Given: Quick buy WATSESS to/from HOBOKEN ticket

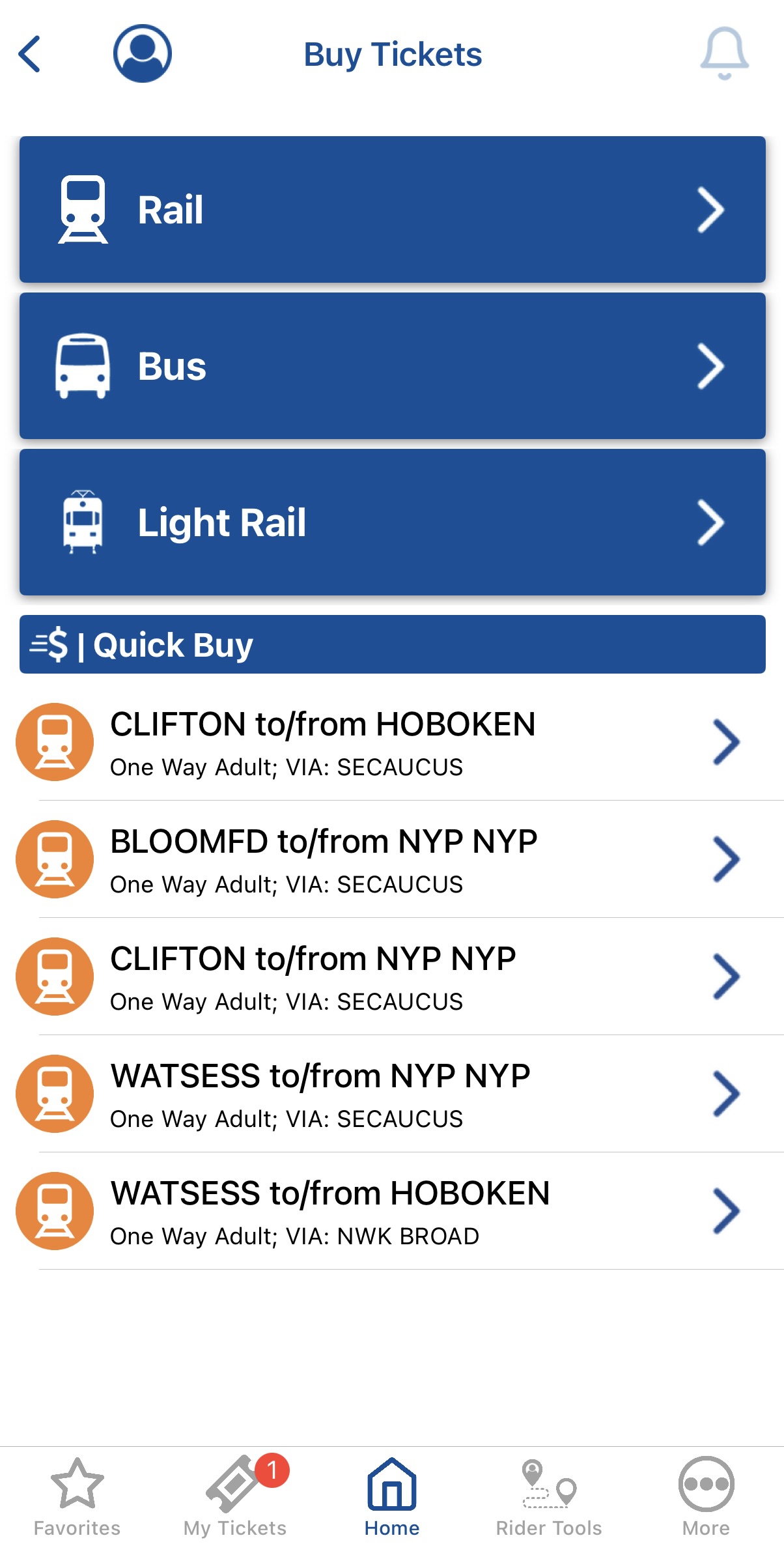Looking at the screenshot, I should [392, 1211].
